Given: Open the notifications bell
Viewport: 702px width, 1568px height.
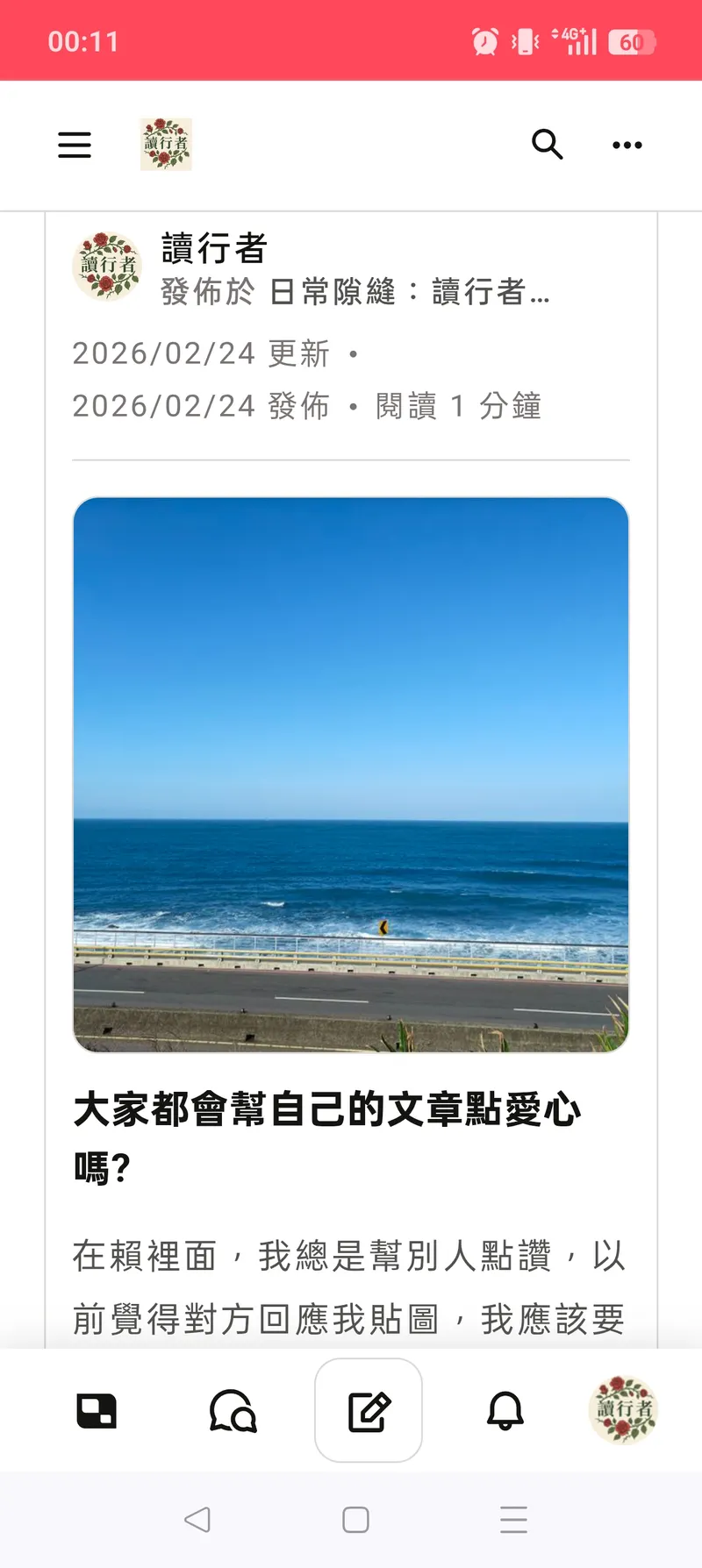Looking at the screenshot, I should point(505,1411).
